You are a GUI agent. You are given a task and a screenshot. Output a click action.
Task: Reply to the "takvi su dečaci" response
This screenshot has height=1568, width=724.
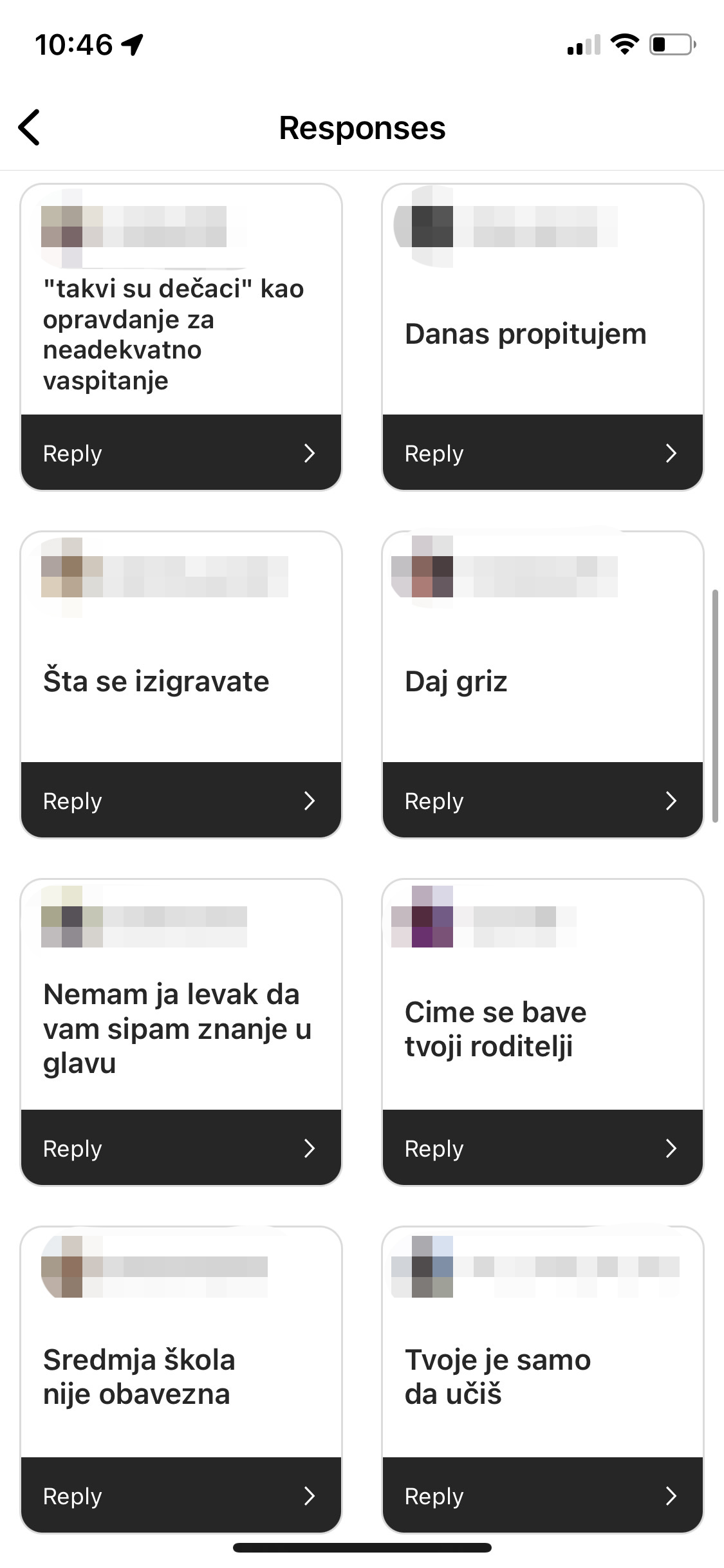[x=181, y=453]
